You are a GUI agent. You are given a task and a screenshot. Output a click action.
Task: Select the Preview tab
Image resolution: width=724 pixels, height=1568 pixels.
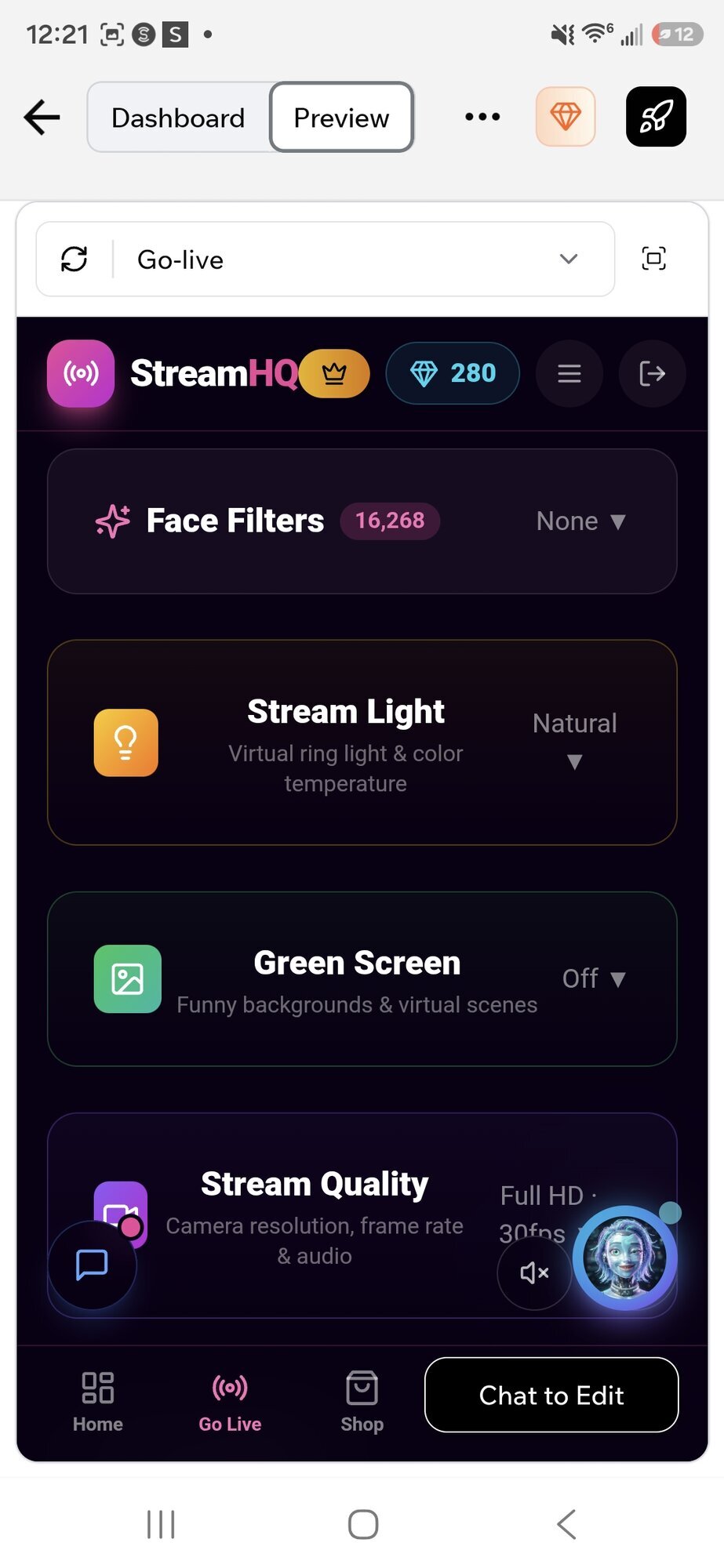[x=341, y=118]
